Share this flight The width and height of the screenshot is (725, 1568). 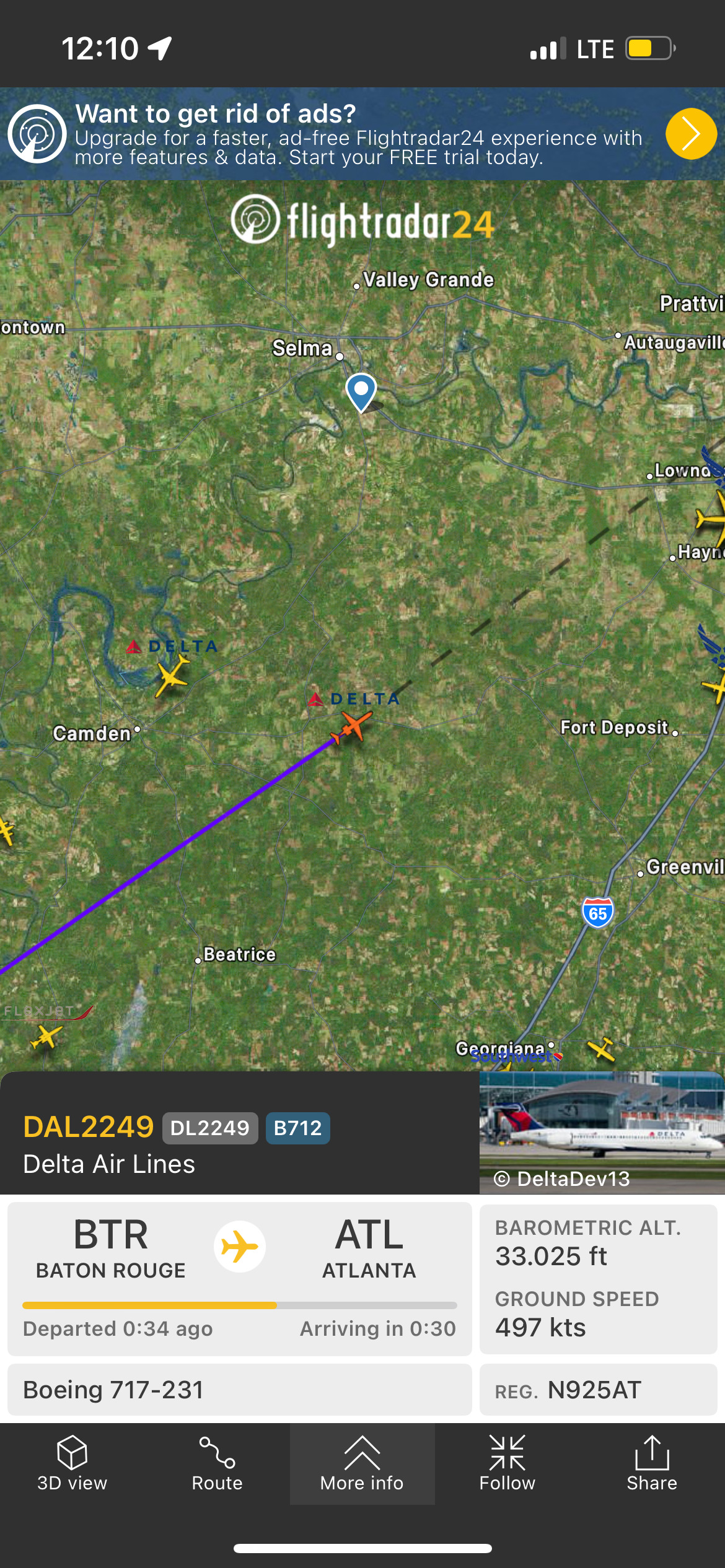click(x=652, y=1463)
